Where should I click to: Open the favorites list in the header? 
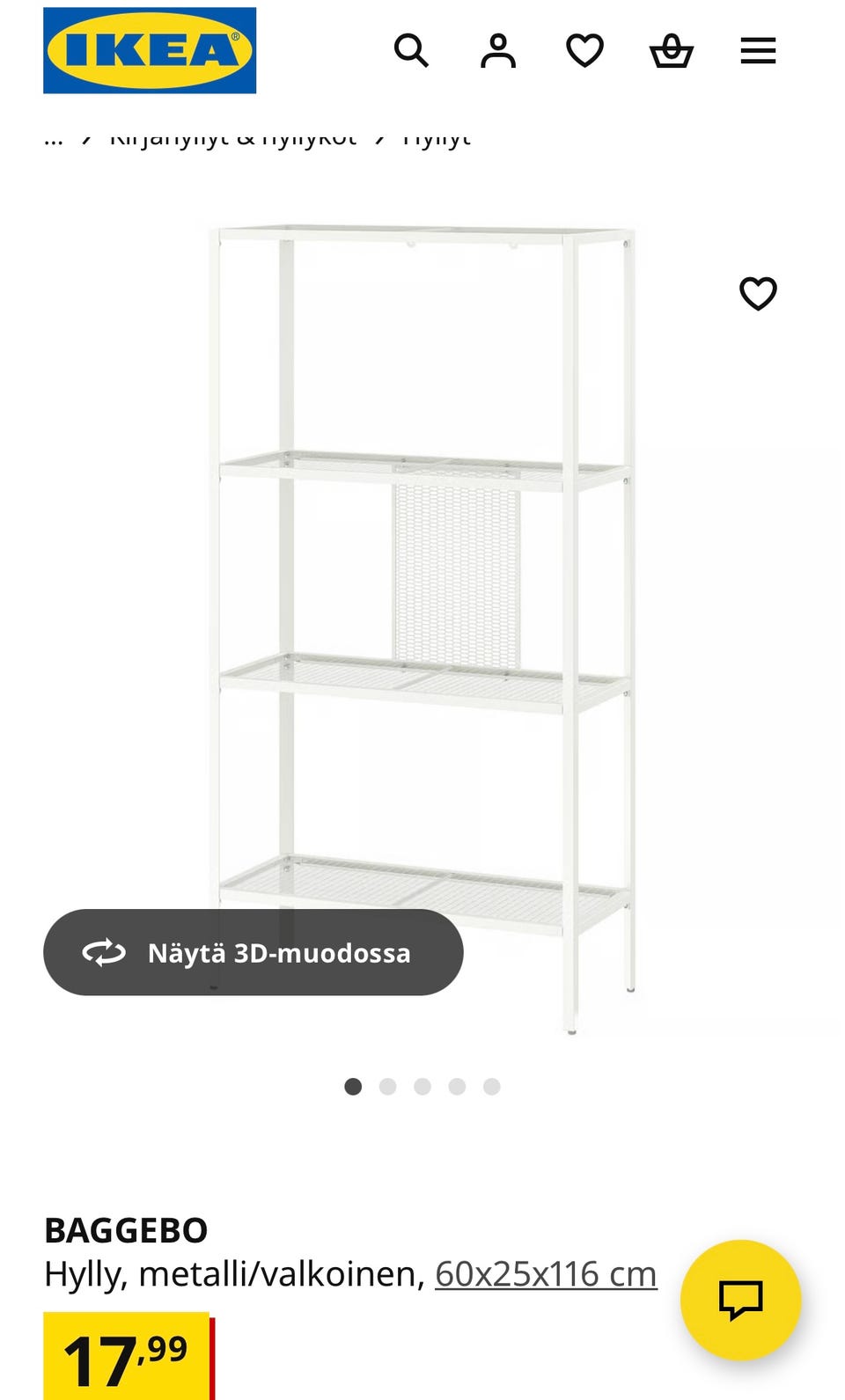point(584,51)
